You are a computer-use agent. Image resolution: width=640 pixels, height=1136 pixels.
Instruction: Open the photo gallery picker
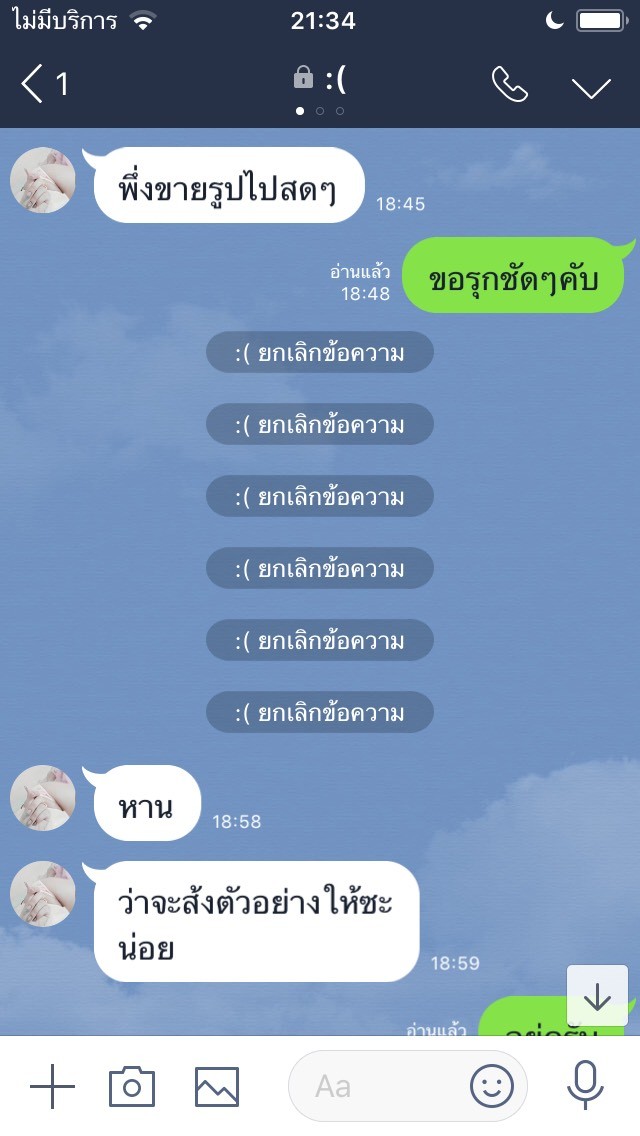(x=217, y=1087)
